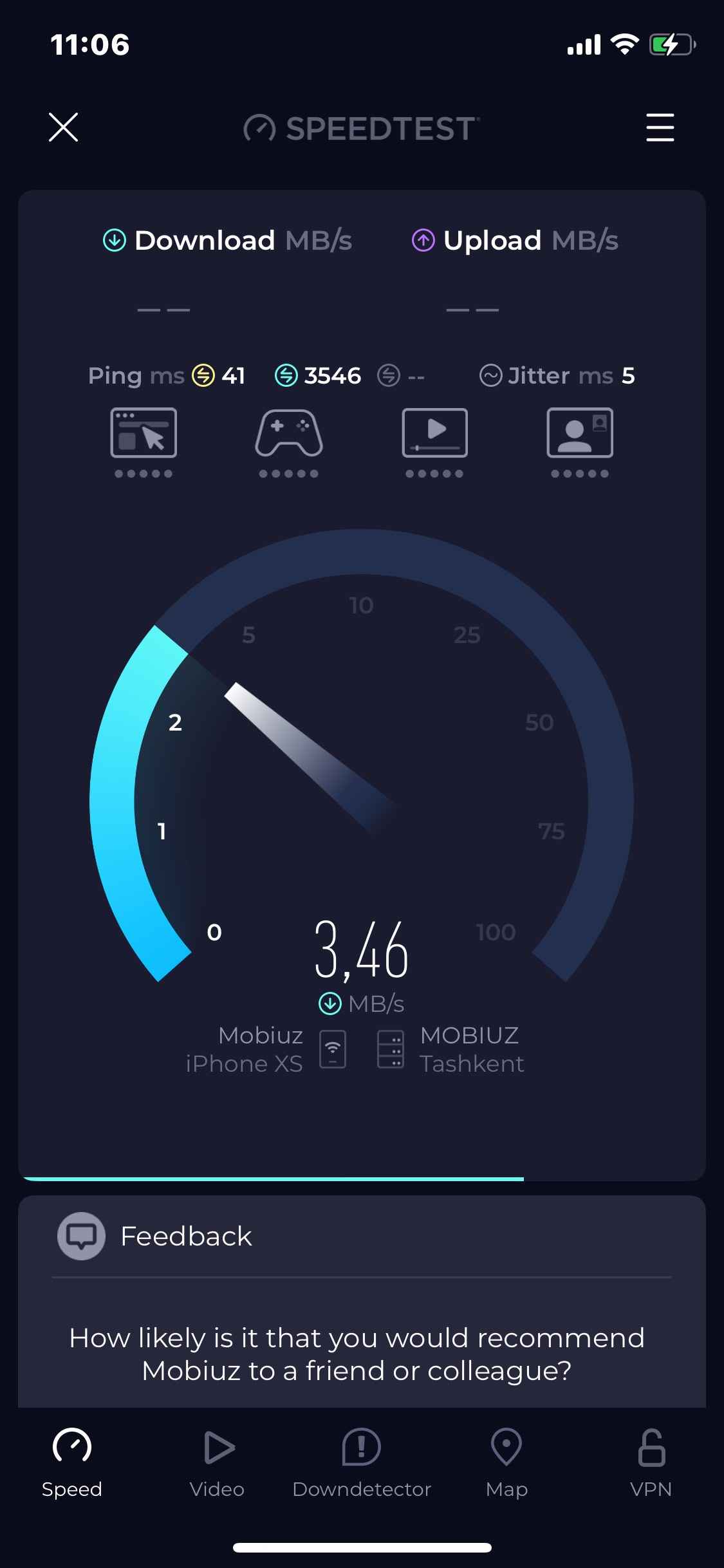This screenshot has height=1568, width=724.
Task: Tap the video streaming quality icon
Action: pyautogui.click(x=434, y=434)
